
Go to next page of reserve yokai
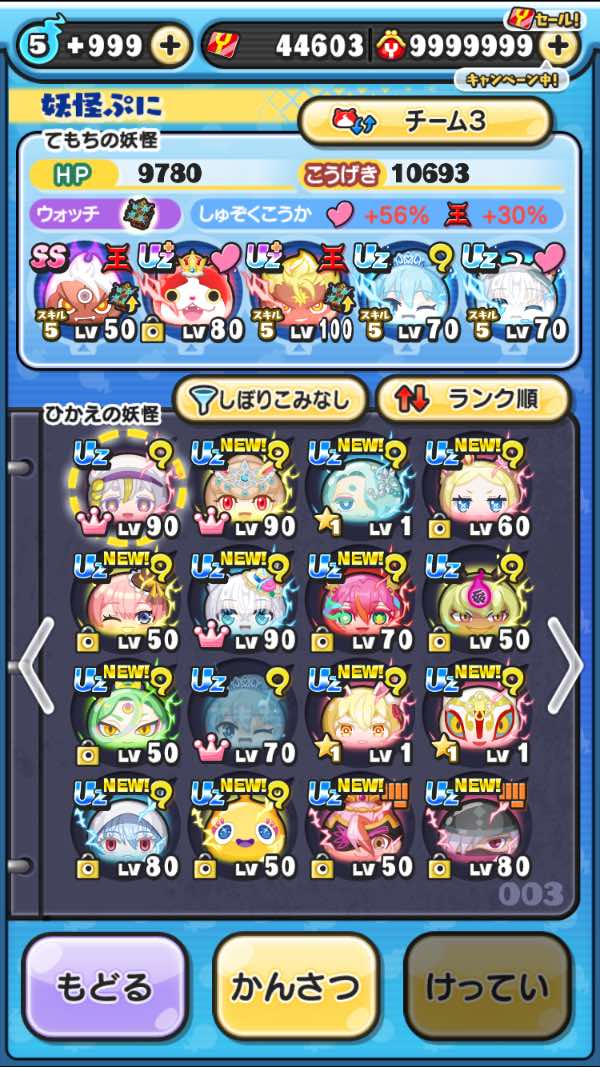[x=565, y=666]
